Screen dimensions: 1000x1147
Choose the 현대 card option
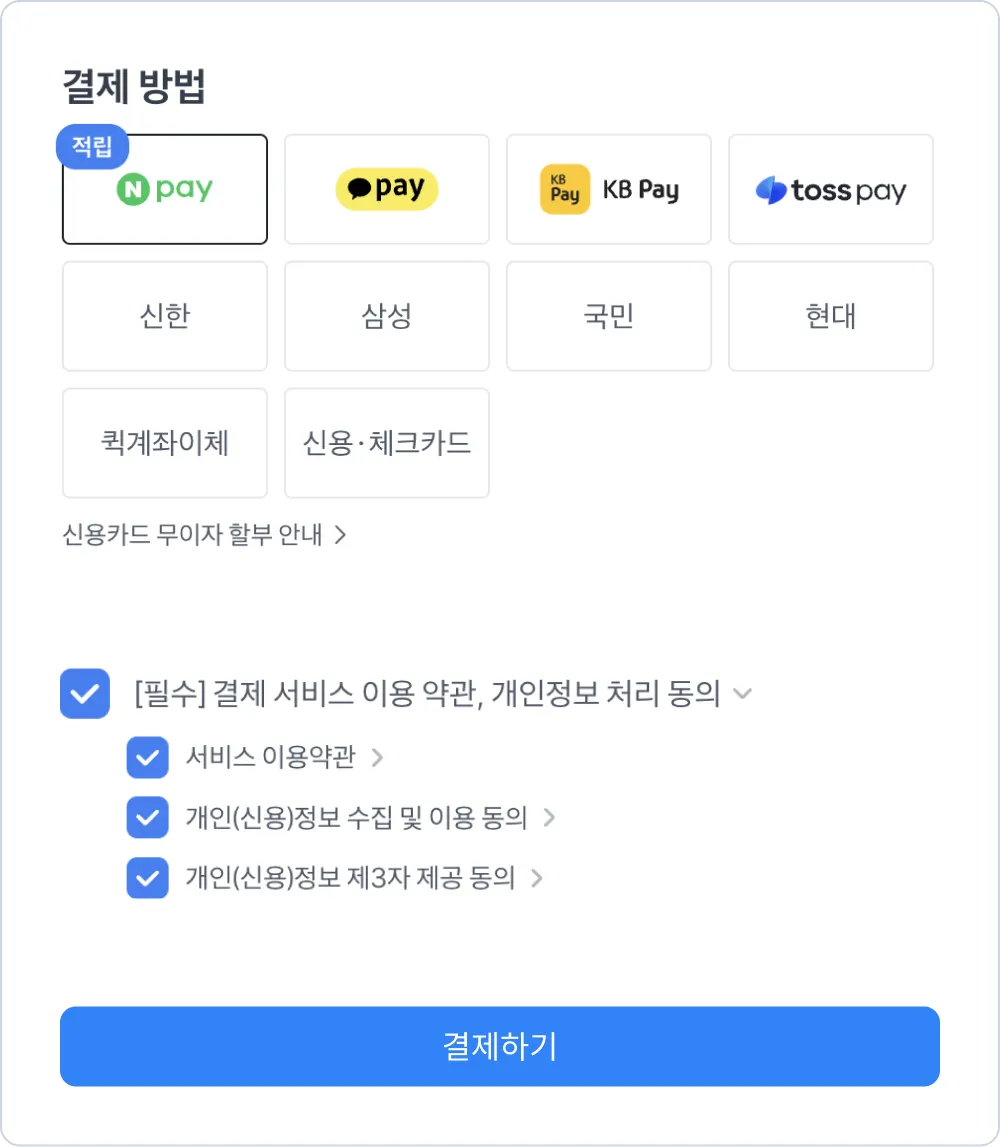click(831, 316)
